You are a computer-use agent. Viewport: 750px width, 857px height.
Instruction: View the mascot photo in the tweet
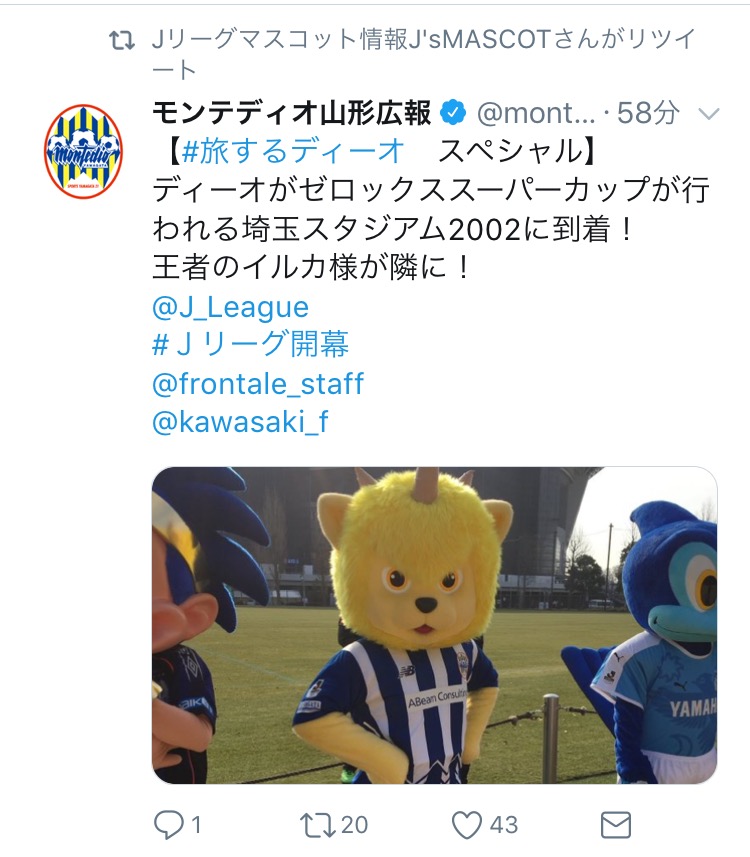pos(434,625)
